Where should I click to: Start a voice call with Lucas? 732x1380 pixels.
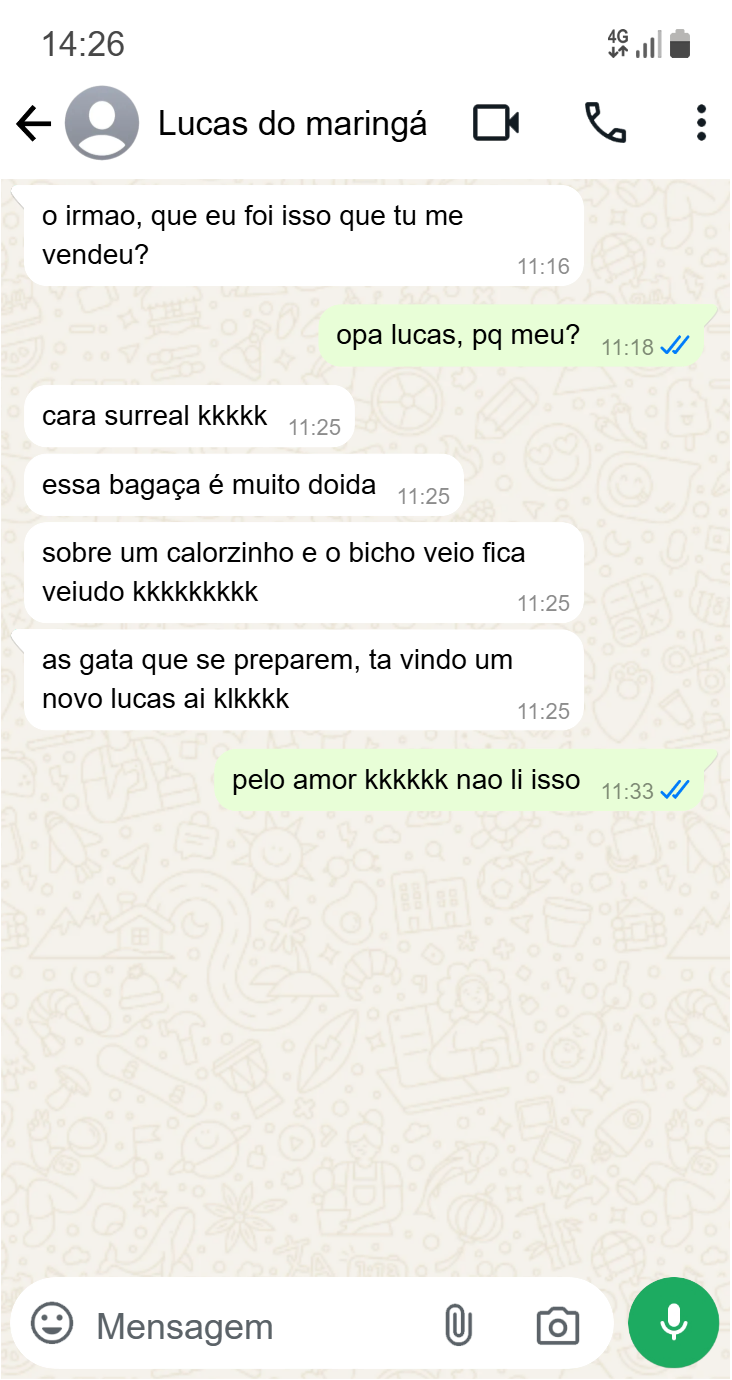pyautogui.click(x=605, y=123)
